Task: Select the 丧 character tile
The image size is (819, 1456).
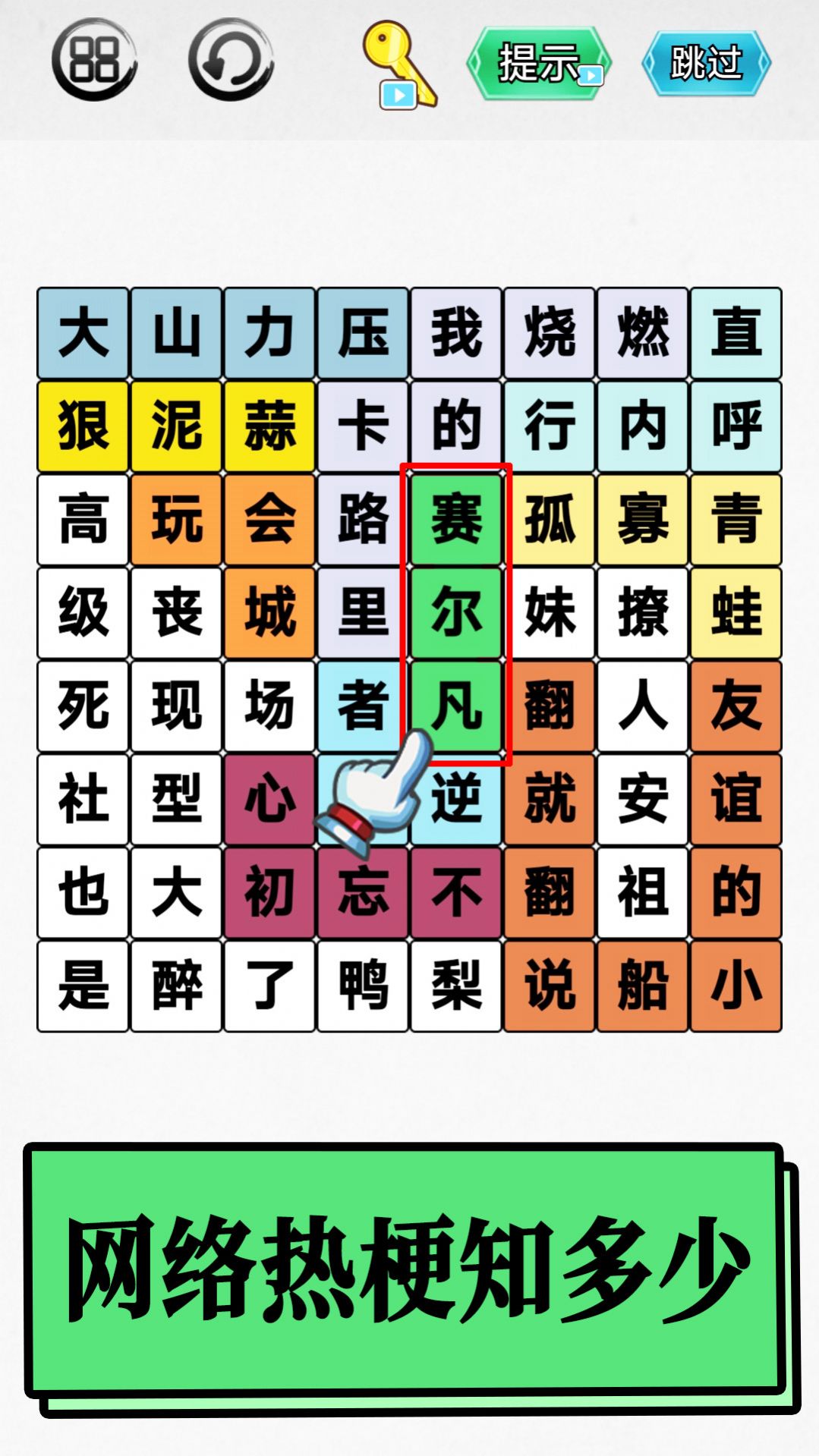Action: click(176, 613)
